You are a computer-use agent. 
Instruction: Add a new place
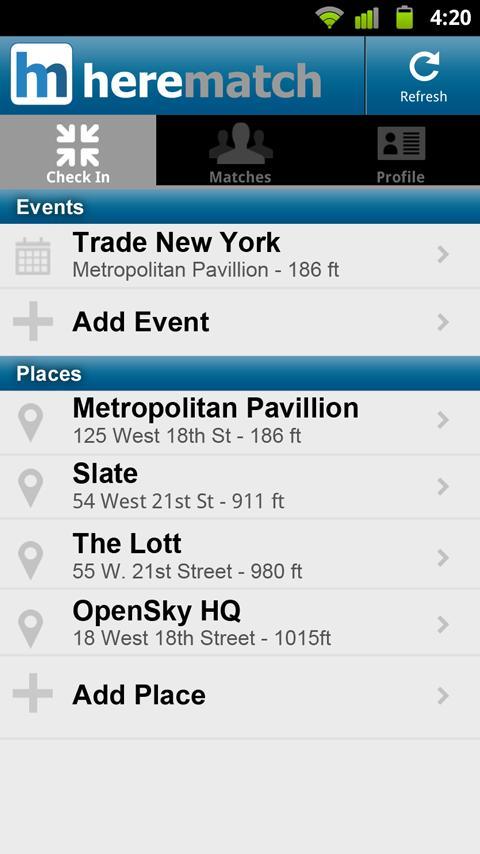(240, 697)
